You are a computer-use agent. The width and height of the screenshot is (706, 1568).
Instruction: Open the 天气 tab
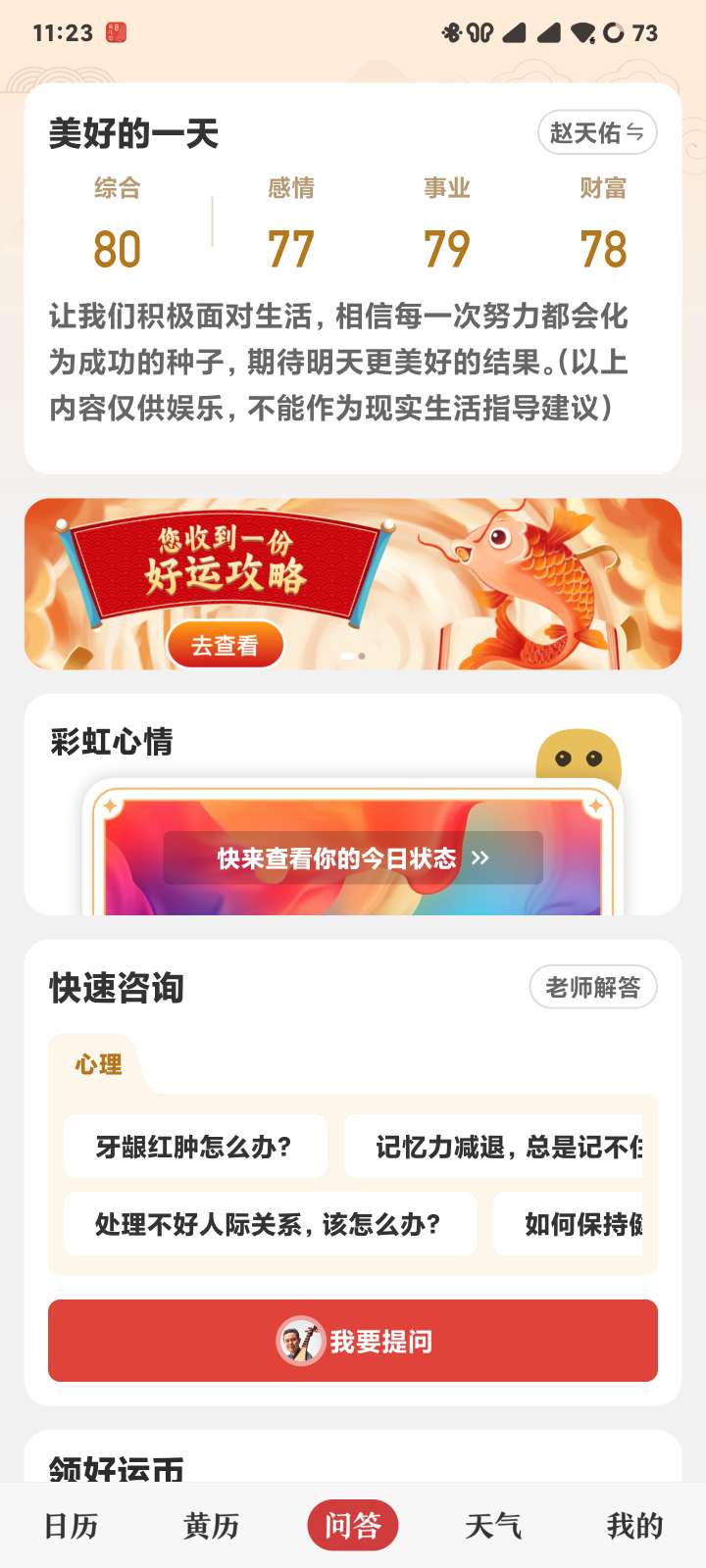coord(493,1525)
